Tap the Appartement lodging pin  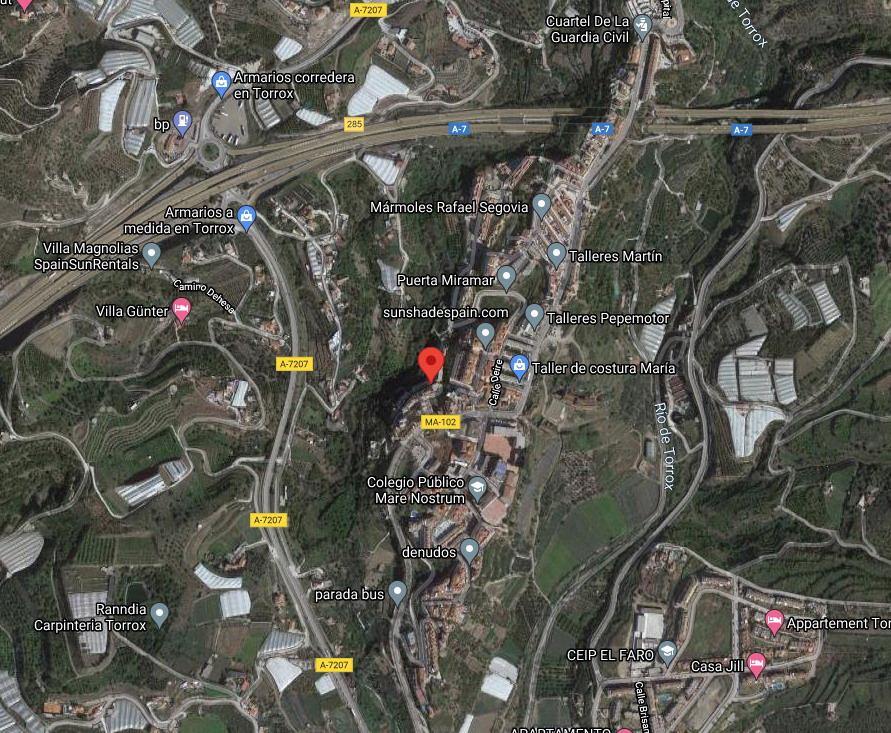773,621
